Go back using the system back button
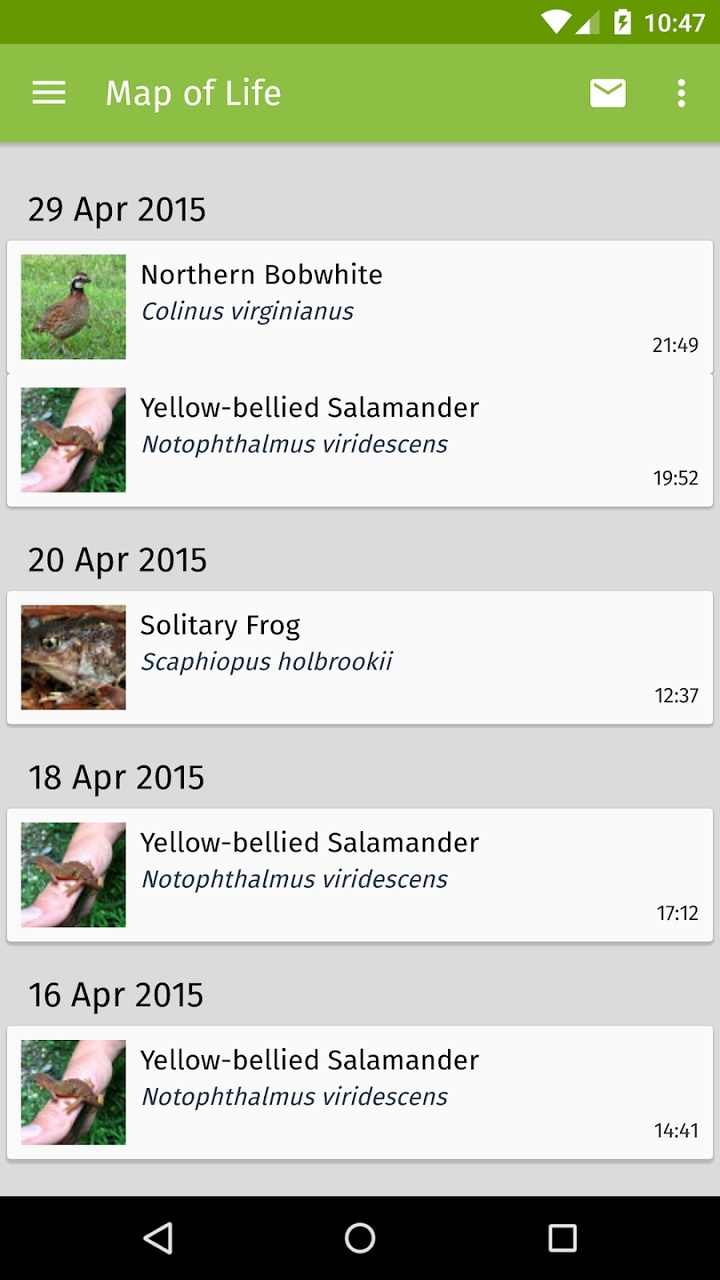 pos(158,1238)
